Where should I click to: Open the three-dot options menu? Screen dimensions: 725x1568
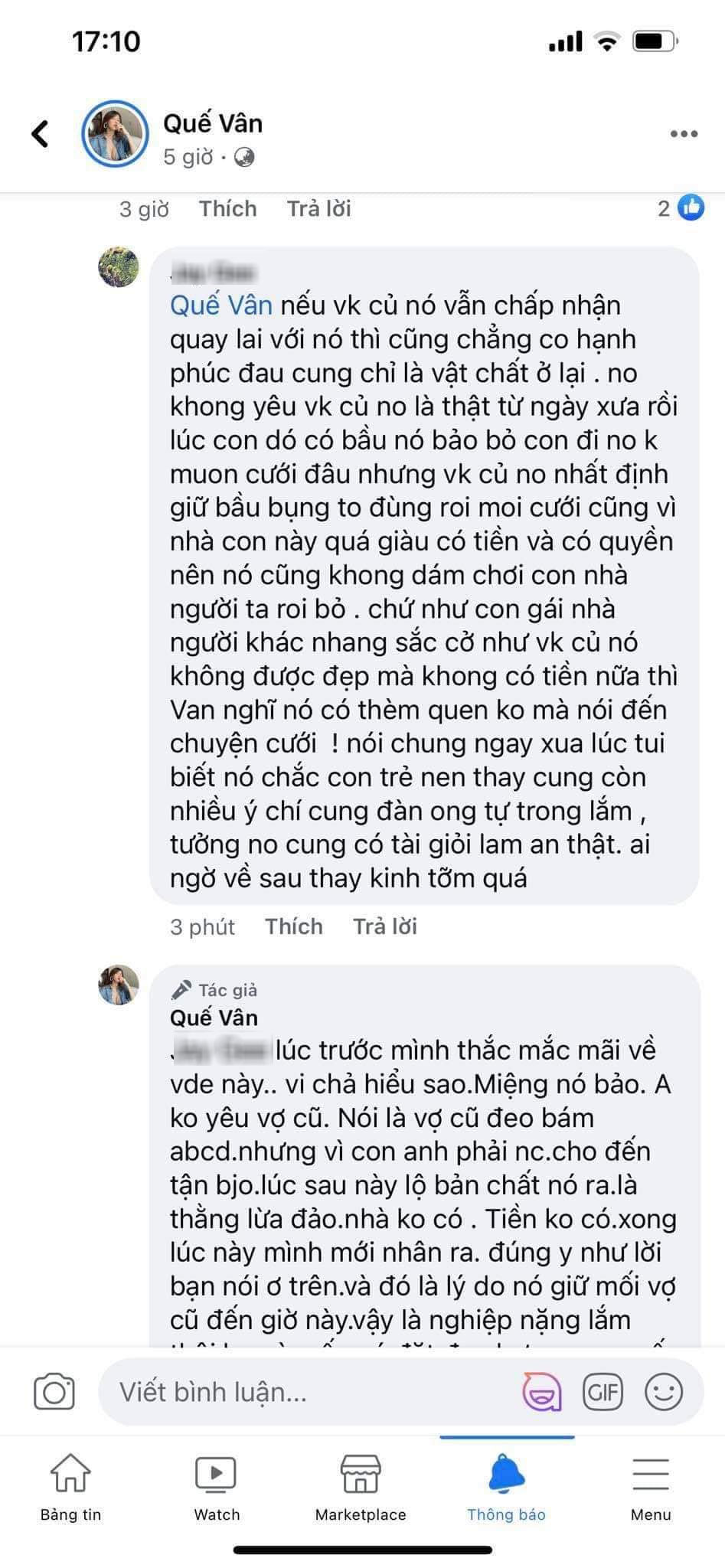pyautogui.click(x=683, y=134)
